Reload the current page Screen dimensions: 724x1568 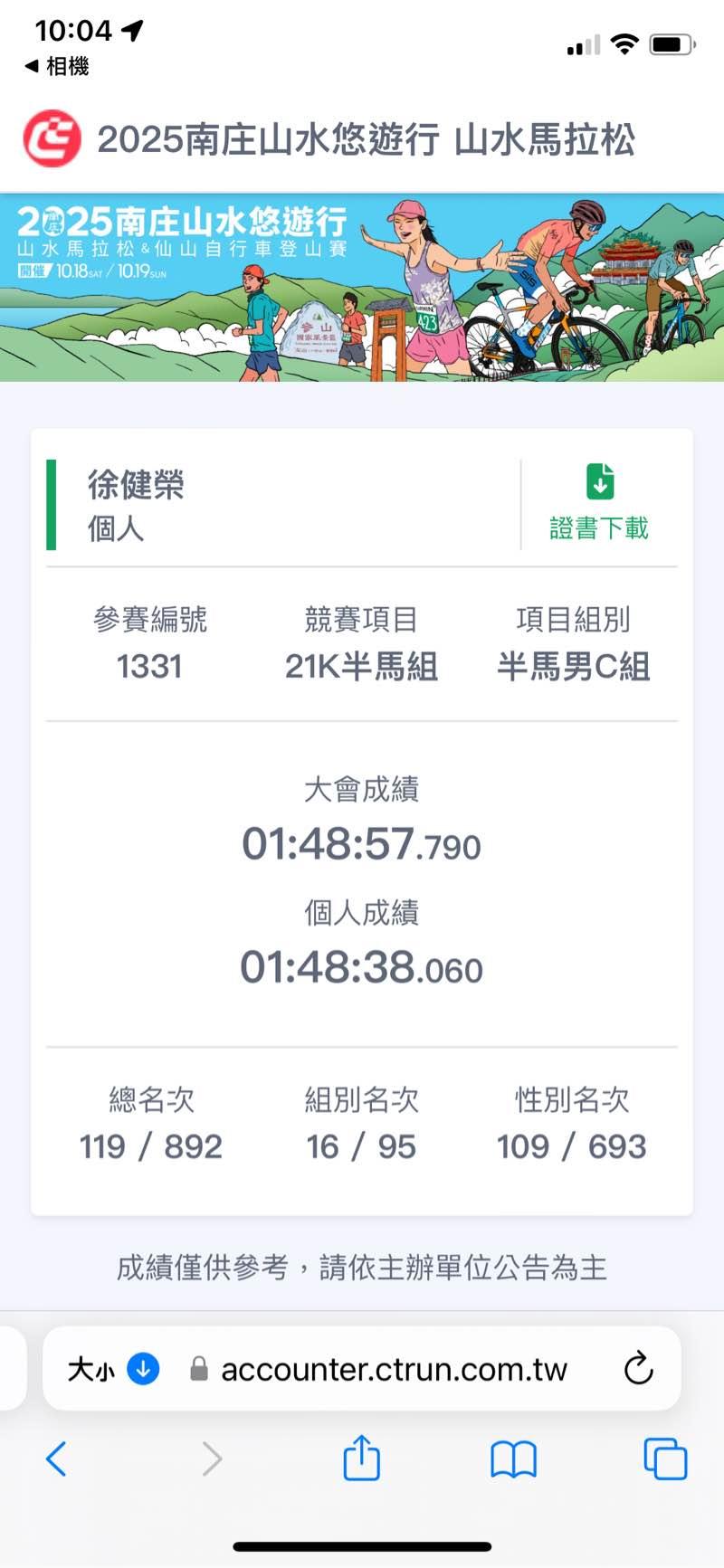click(638, 1368)
